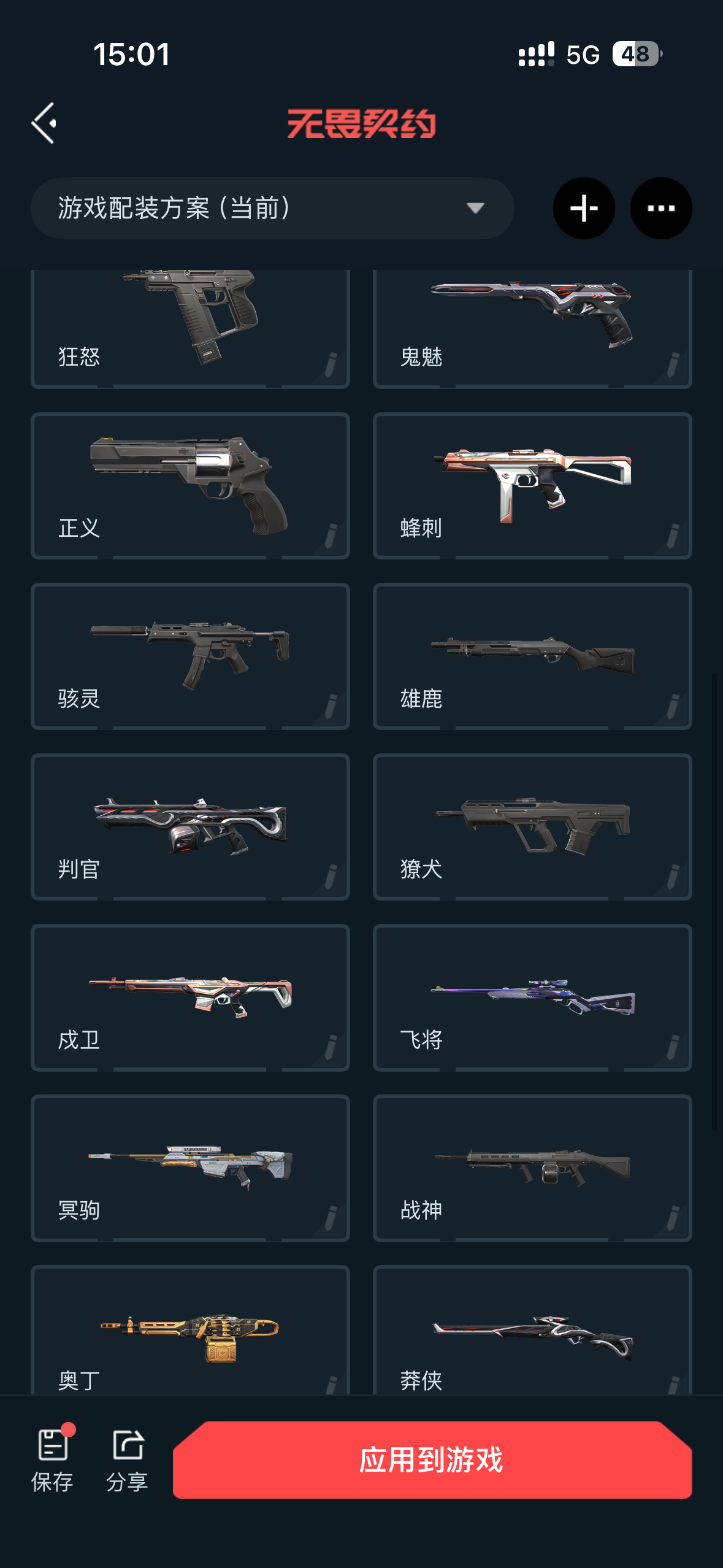This screenshot has width=723, height=1568.
Task: Choose the 雄鹿 shotgun card
Action: point(532,656)
